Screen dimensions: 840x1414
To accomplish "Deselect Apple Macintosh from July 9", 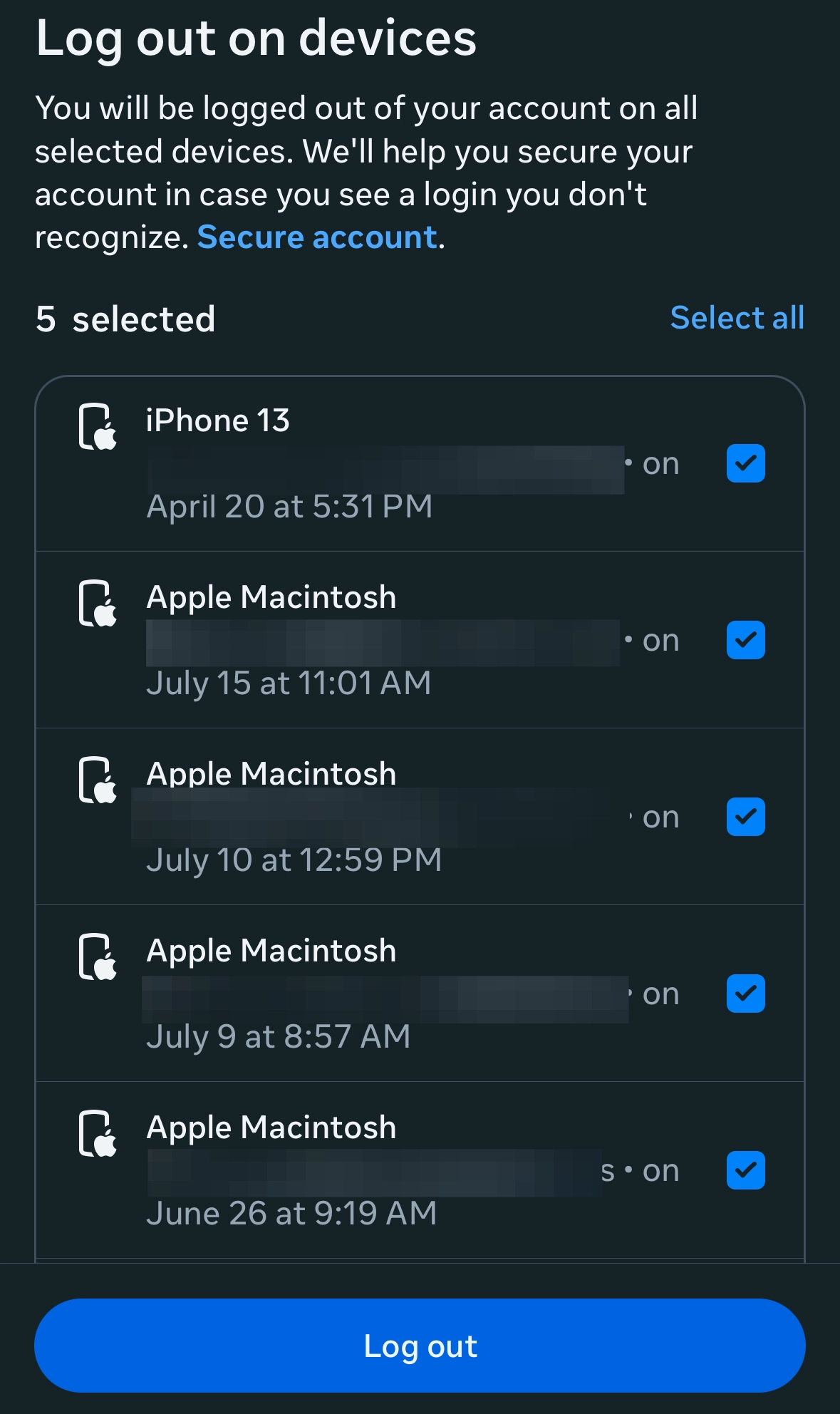I will point(745,994).
